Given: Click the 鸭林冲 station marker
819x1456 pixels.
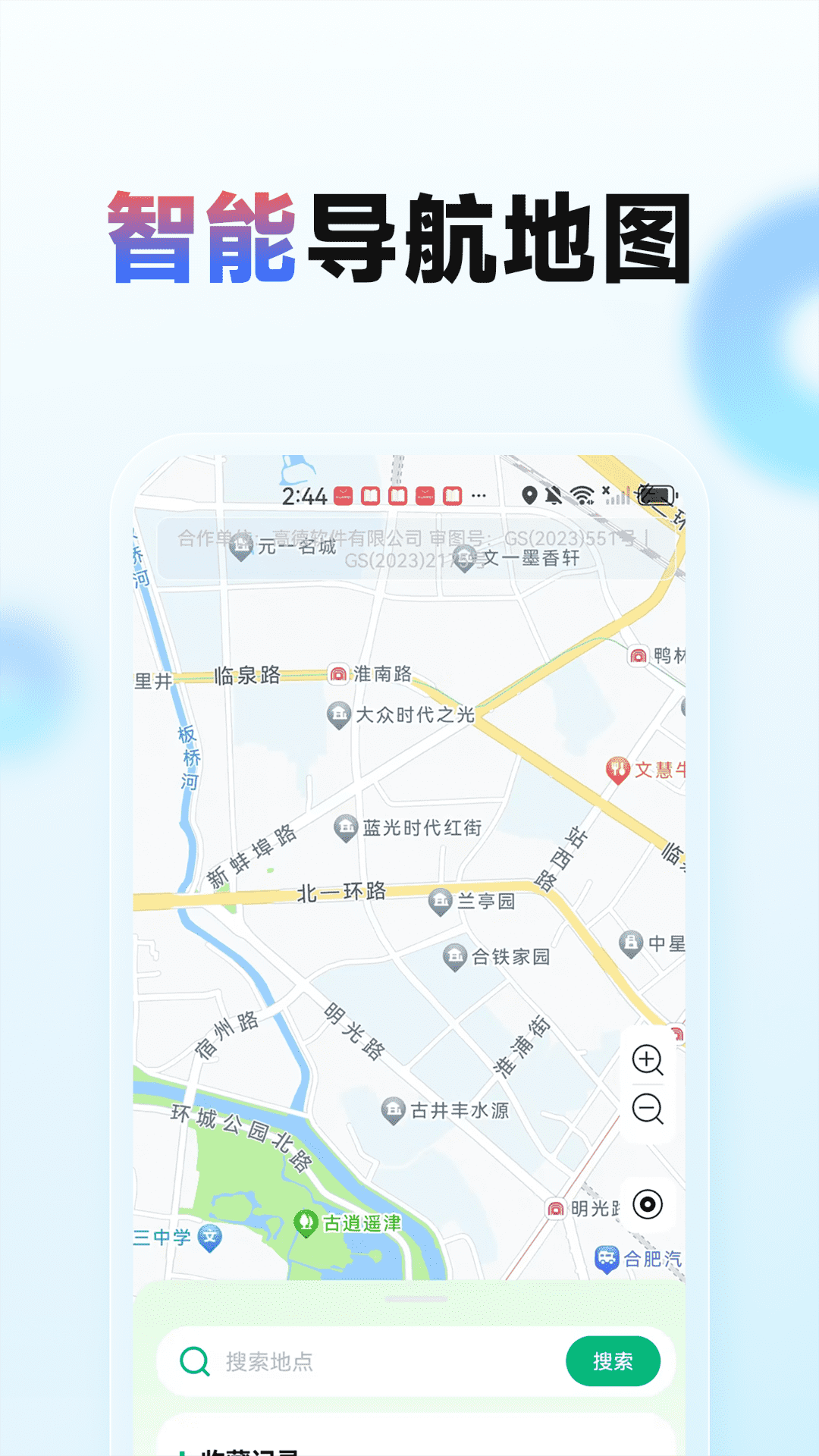Looking at the screenshot, I should point(638,654).
